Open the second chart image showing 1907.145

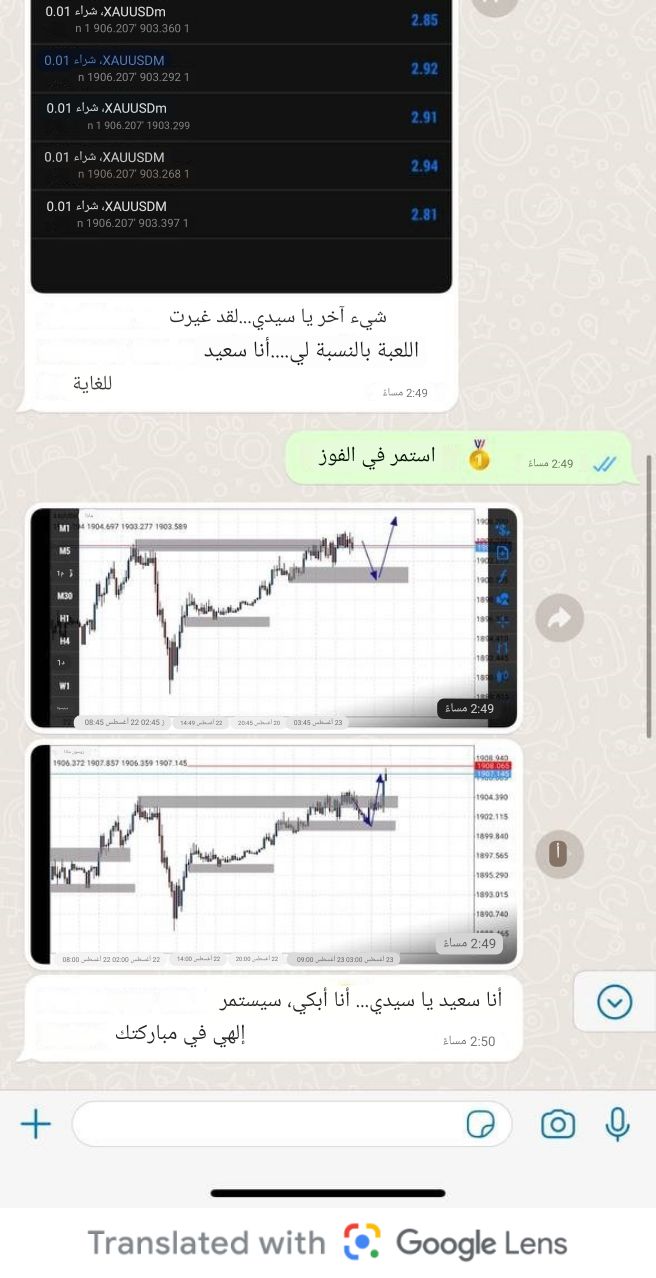click(273, 855)
